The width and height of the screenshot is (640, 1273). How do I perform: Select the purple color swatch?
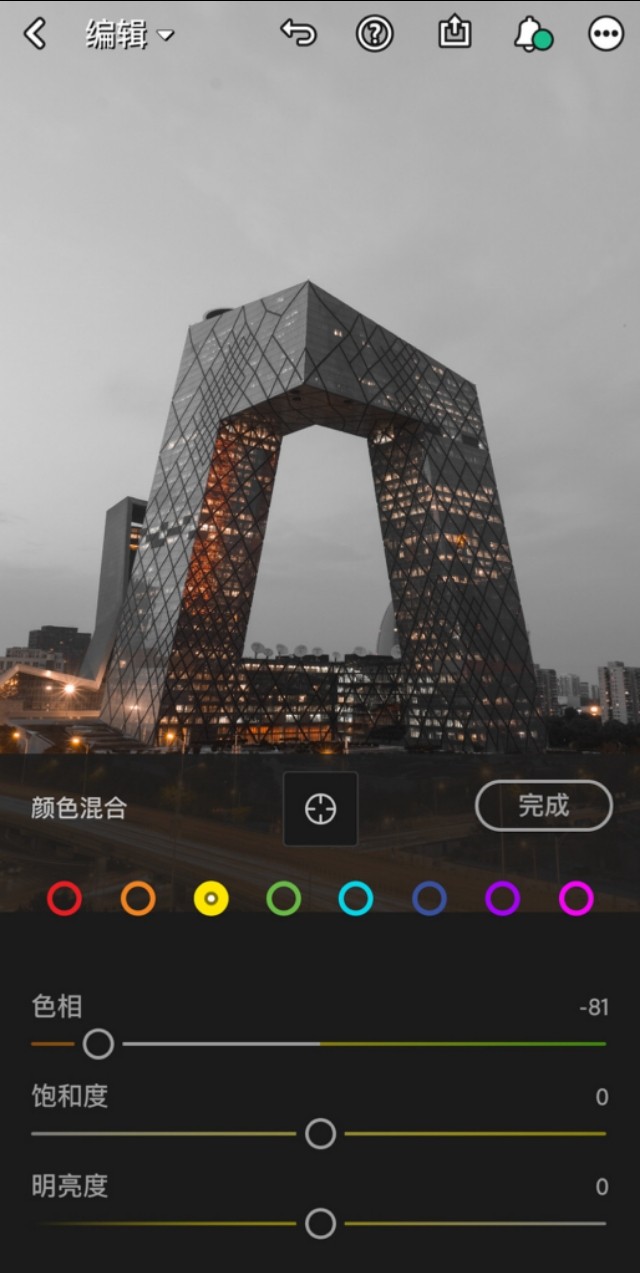pos(502,898)
